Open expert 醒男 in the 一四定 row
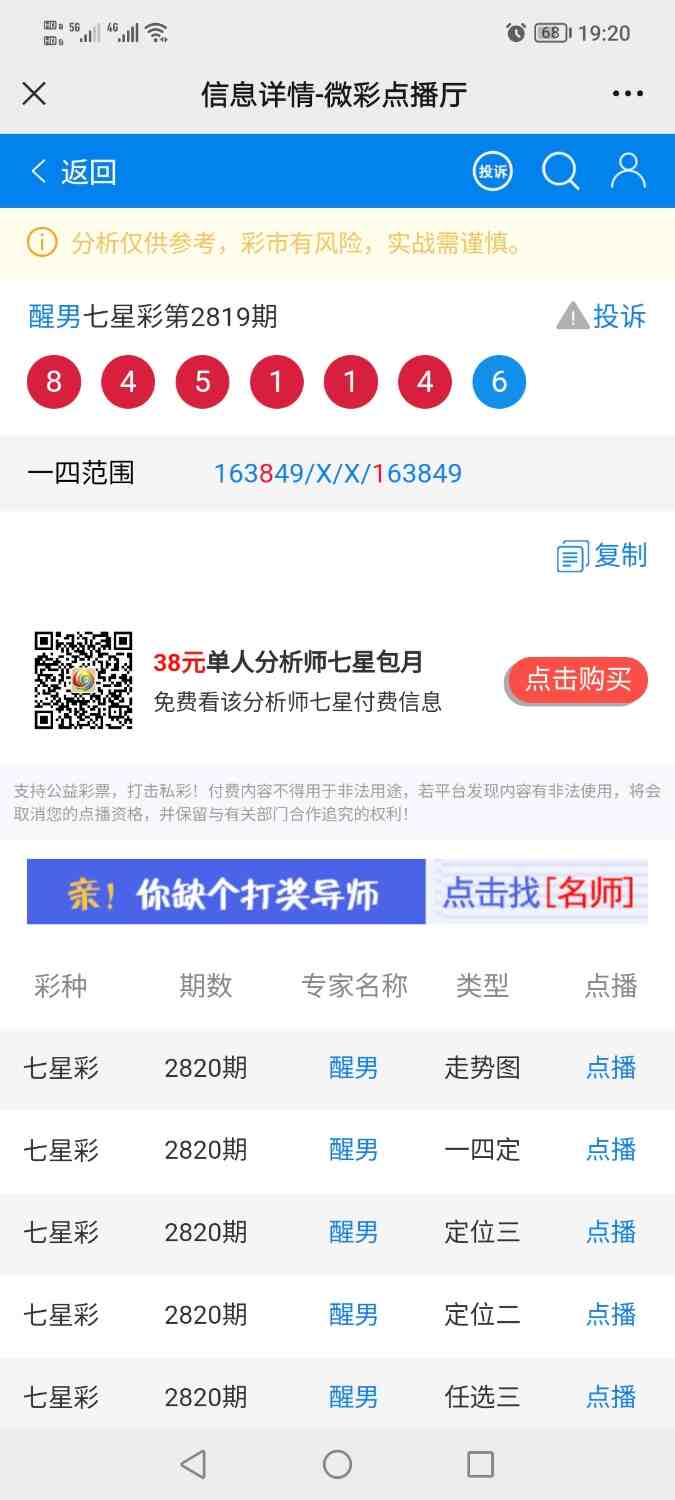Screen dimensions: 675x1500 354,1150
